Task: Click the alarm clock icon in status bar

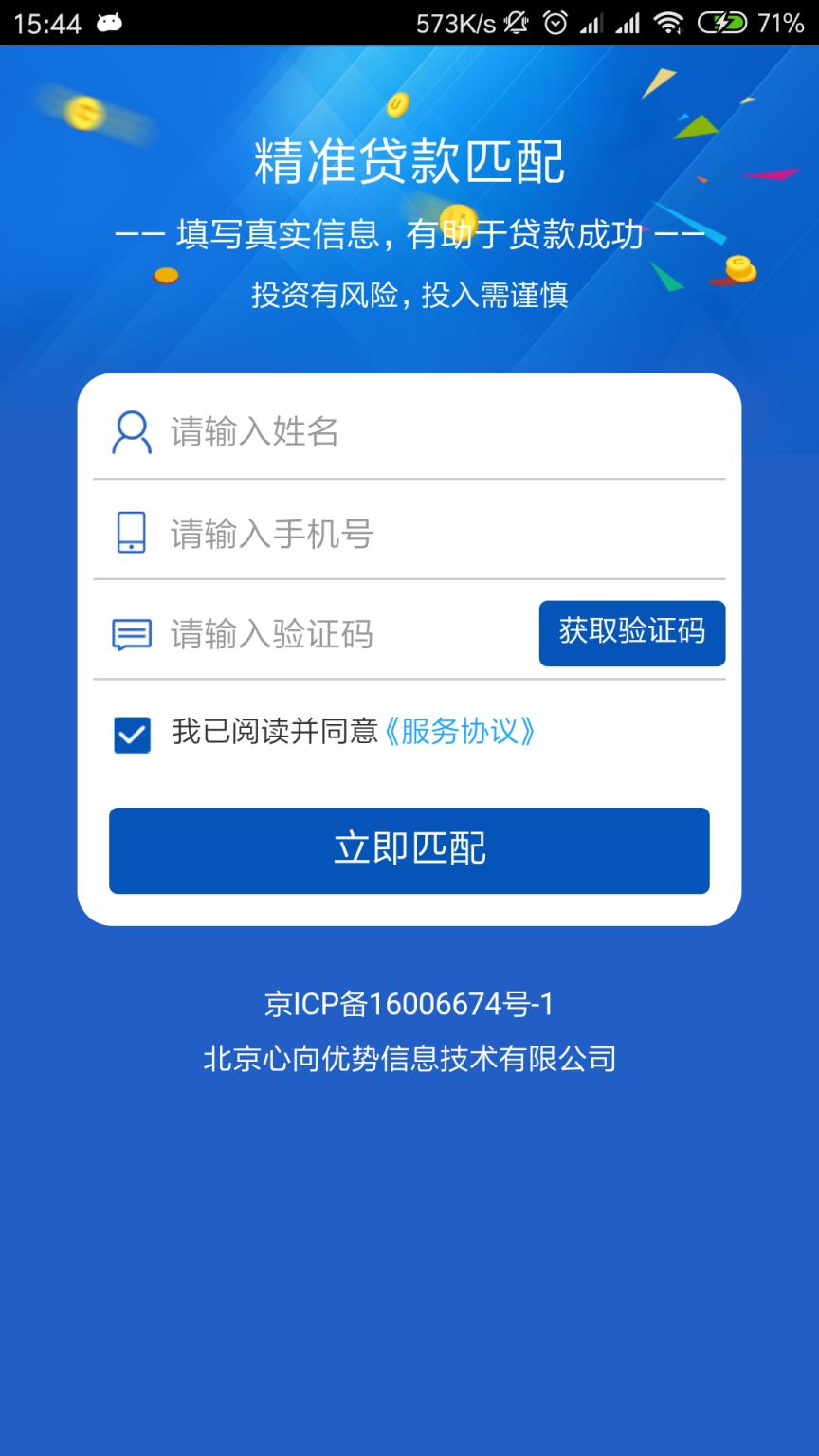Action: (x=554, y=22)
